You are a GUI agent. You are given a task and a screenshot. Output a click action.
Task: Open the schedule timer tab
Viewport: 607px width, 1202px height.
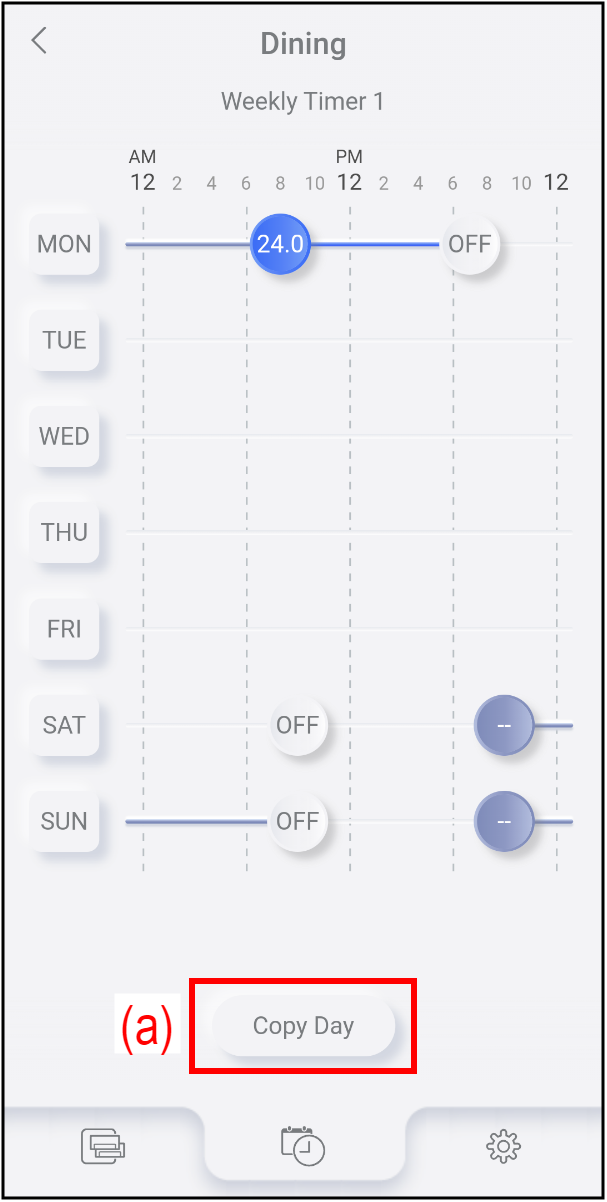point(303,1146)
